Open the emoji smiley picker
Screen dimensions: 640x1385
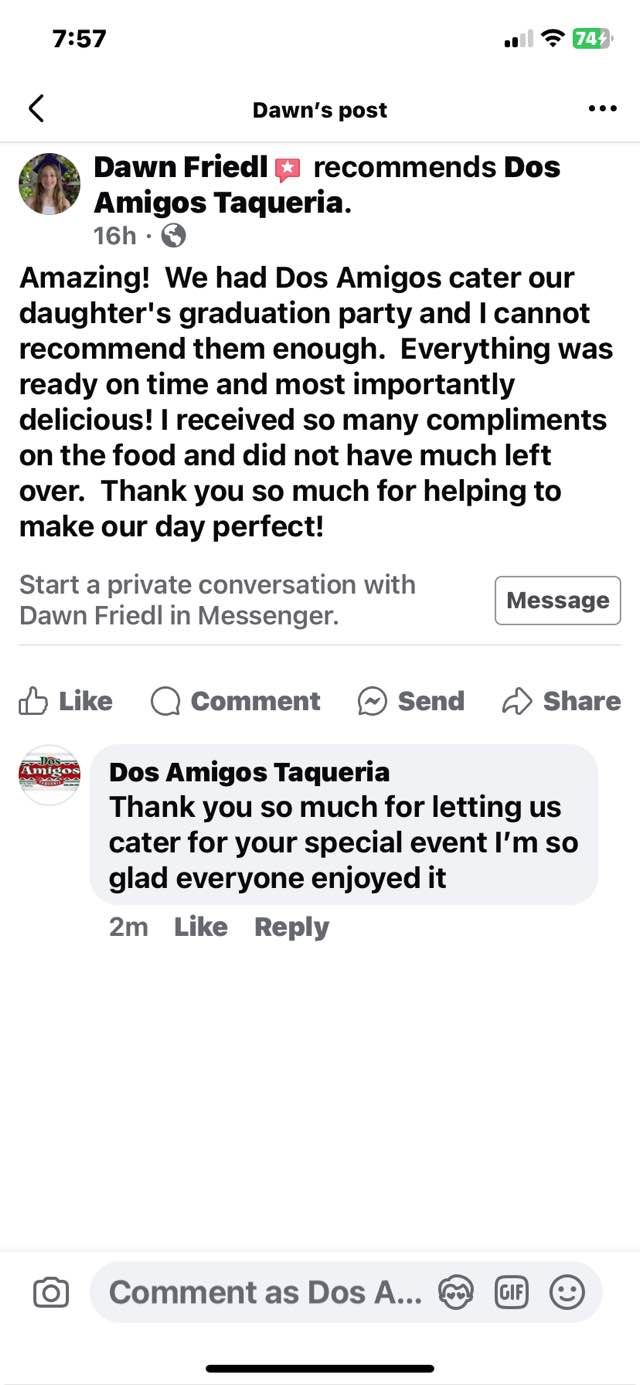click(567, 1293)
